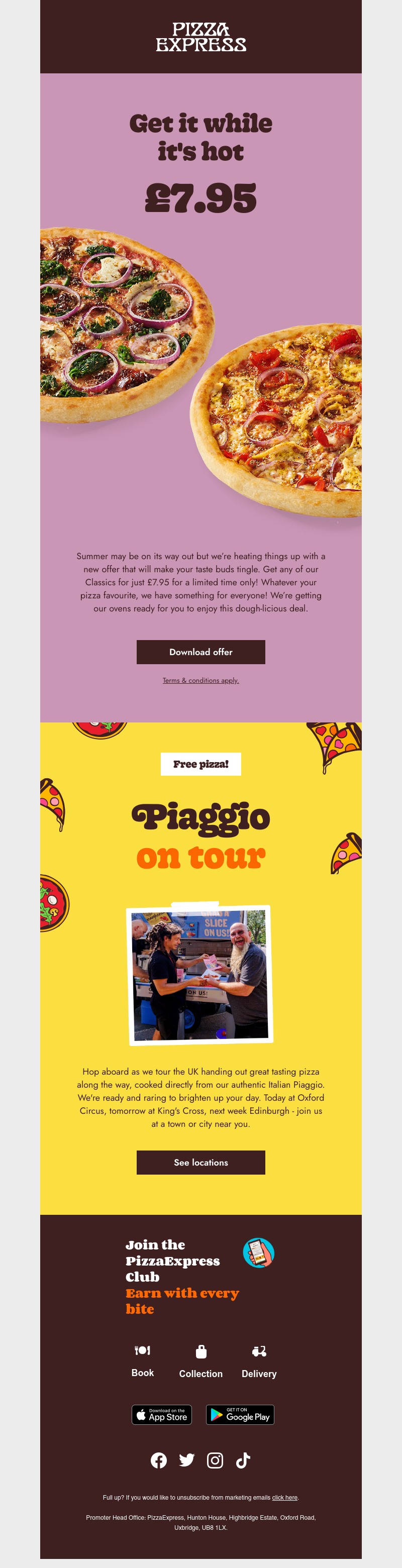Tap the click here unsubscribe link

(284, 1497)
